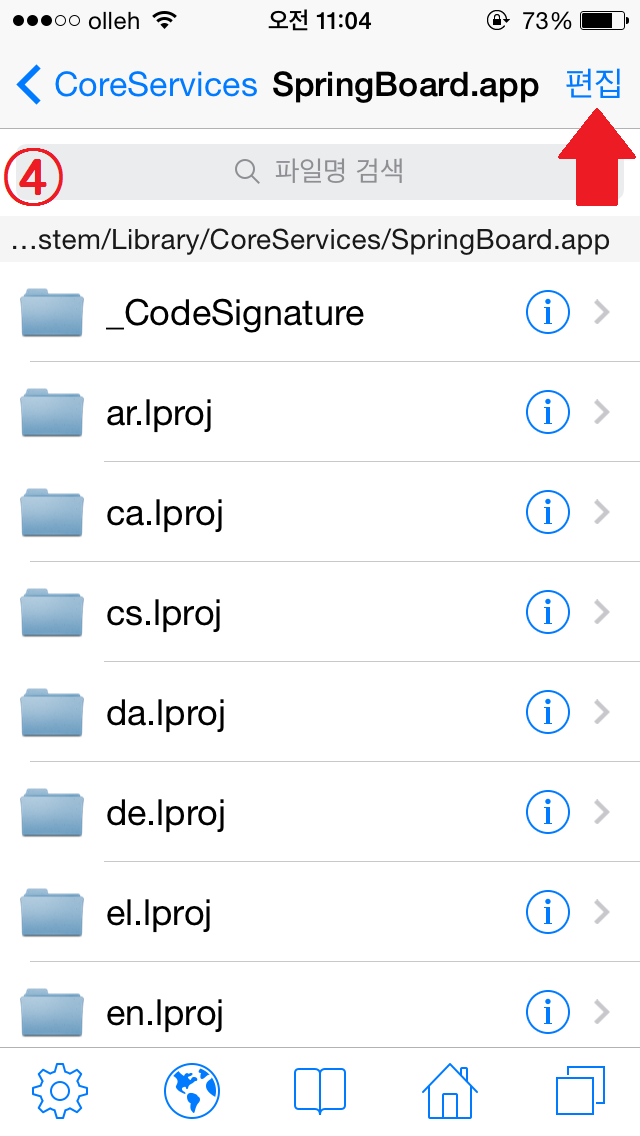
Task: Show info for ar.lproj folder
Action: pos(547,412)
